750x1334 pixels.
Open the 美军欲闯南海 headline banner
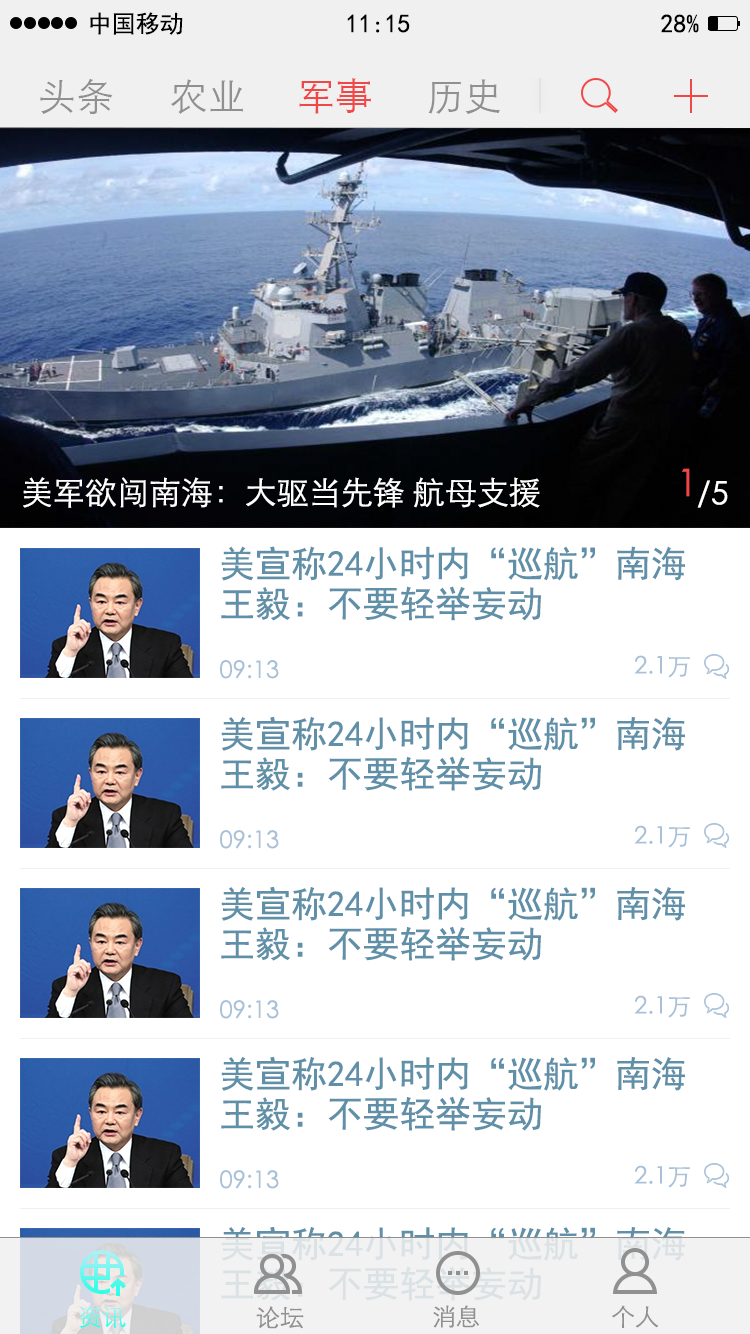(375, 328)
